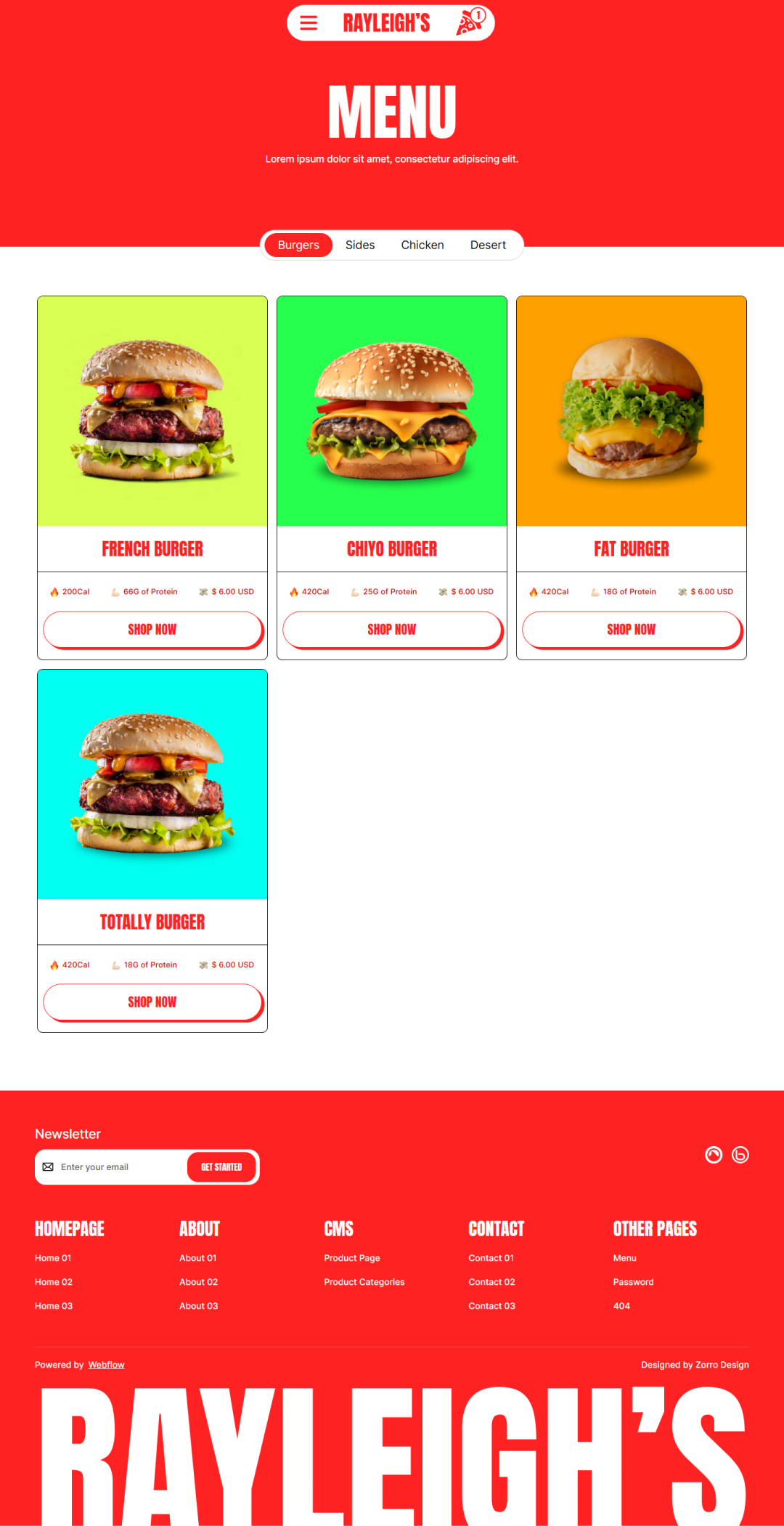784x1526 pixels.
Task: Visit the Contact 03 page
Action: 491,1306
